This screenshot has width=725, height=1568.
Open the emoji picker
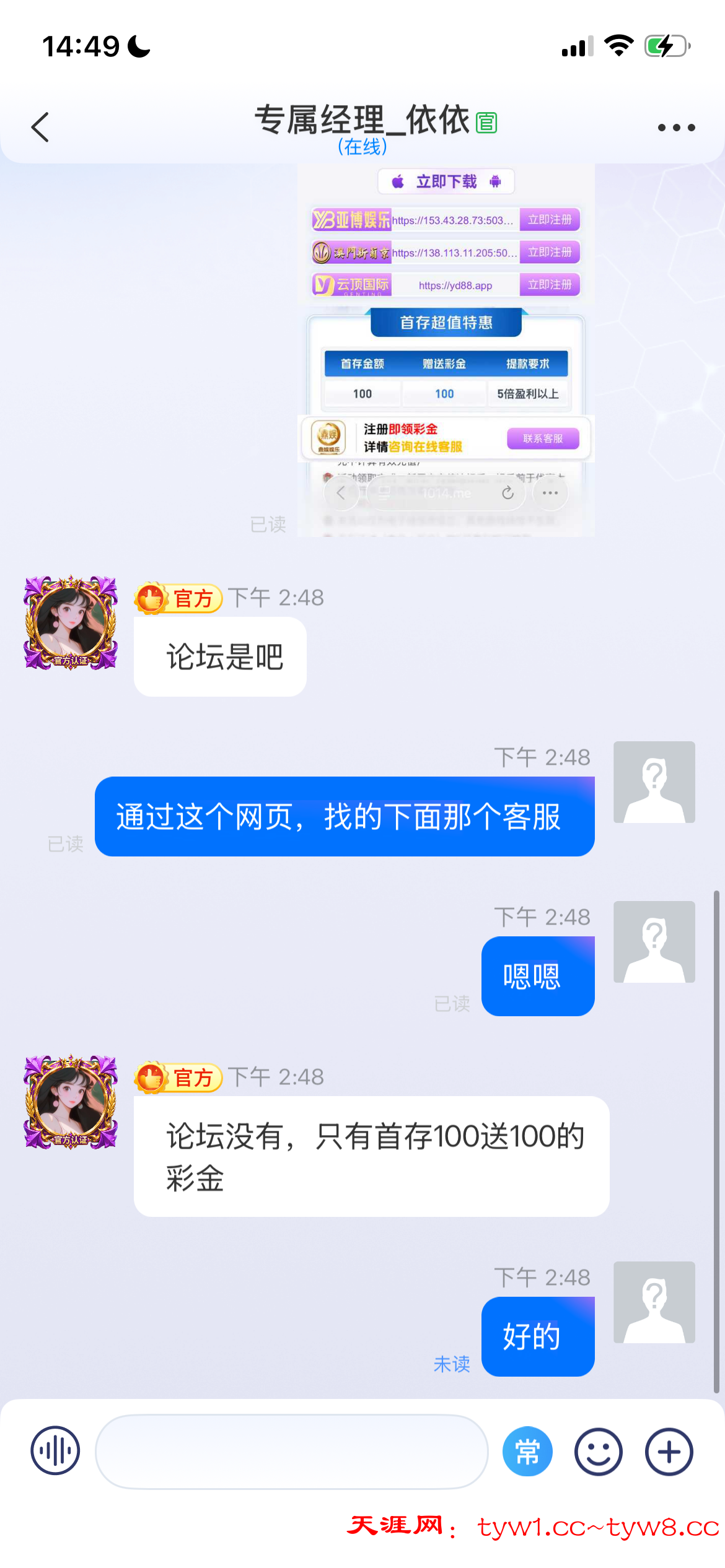point(598,1451)
